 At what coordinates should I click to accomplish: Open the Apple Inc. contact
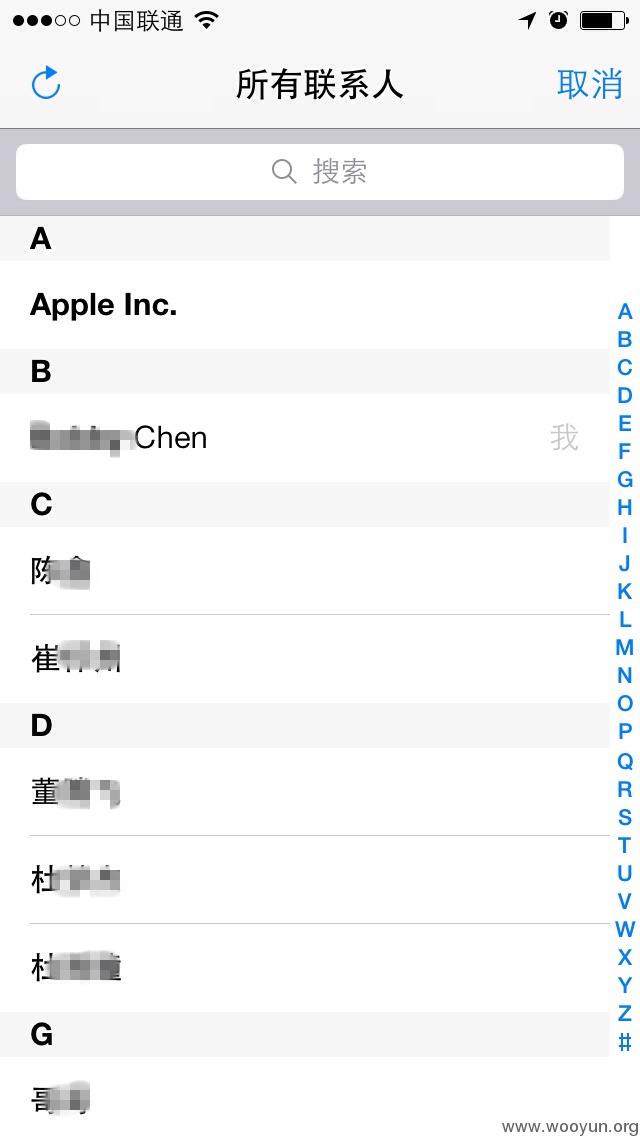tap(304, 305)
